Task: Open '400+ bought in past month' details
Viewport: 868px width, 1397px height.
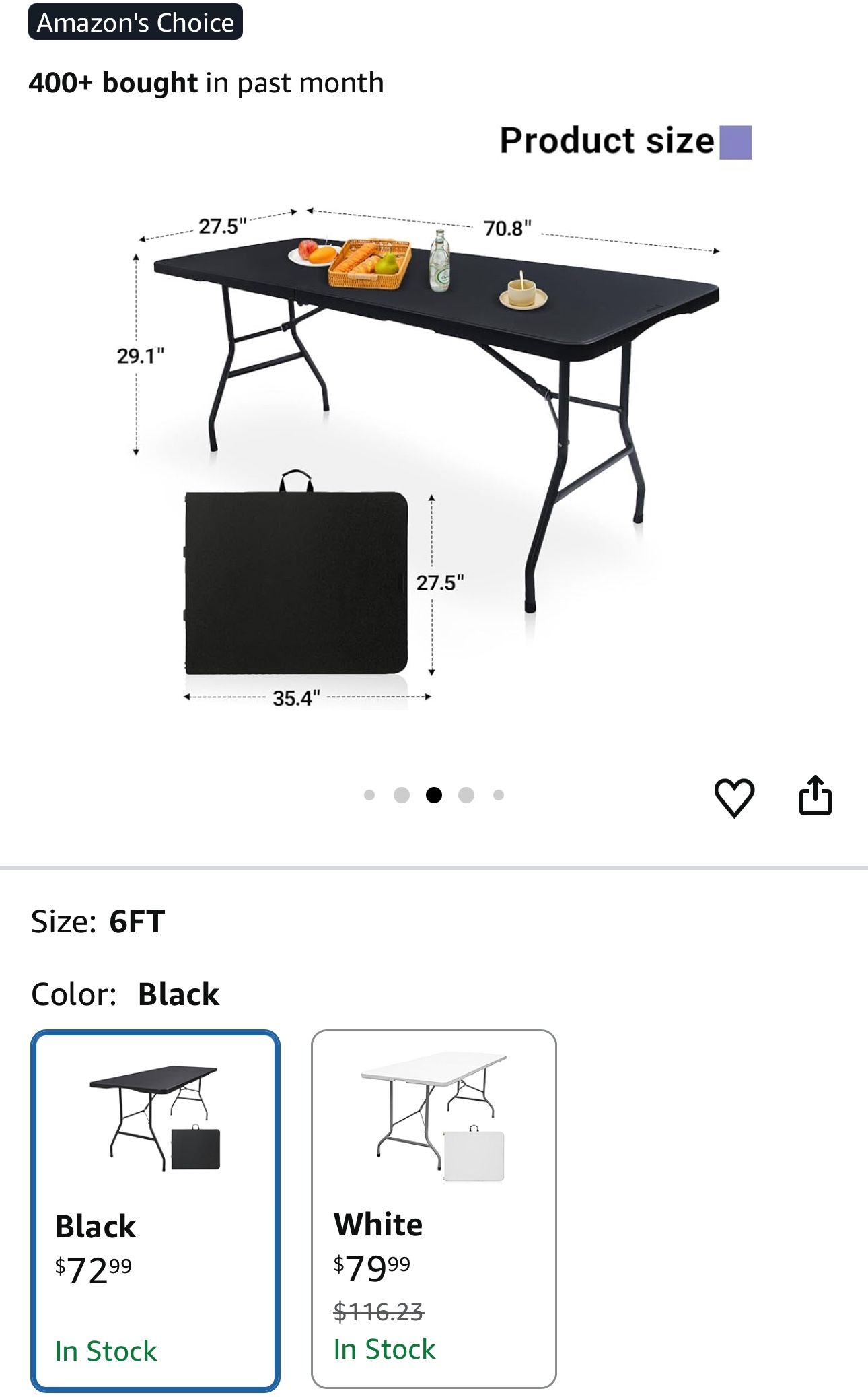Action: (x=205, y=83)
